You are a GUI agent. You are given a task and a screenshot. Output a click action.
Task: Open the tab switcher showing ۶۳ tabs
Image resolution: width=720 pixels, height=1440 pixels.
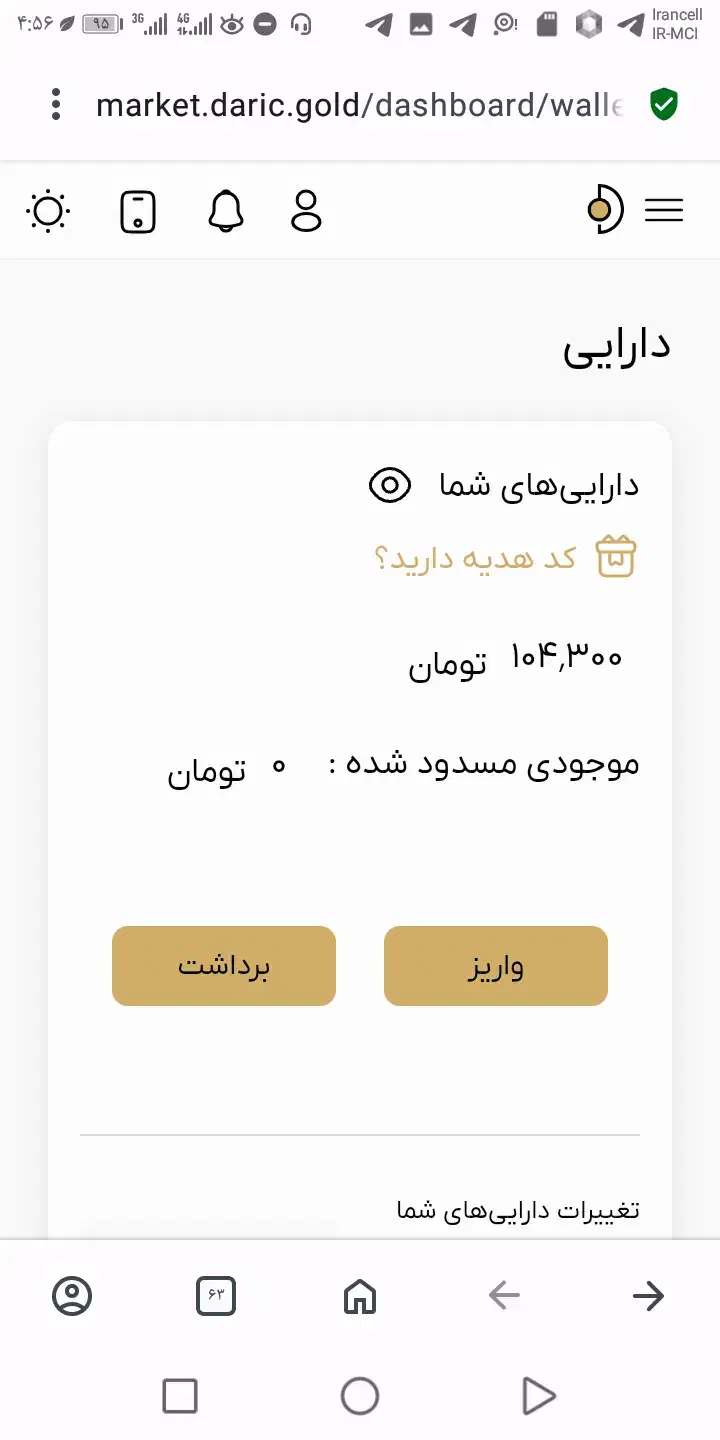click(216, 1295)
